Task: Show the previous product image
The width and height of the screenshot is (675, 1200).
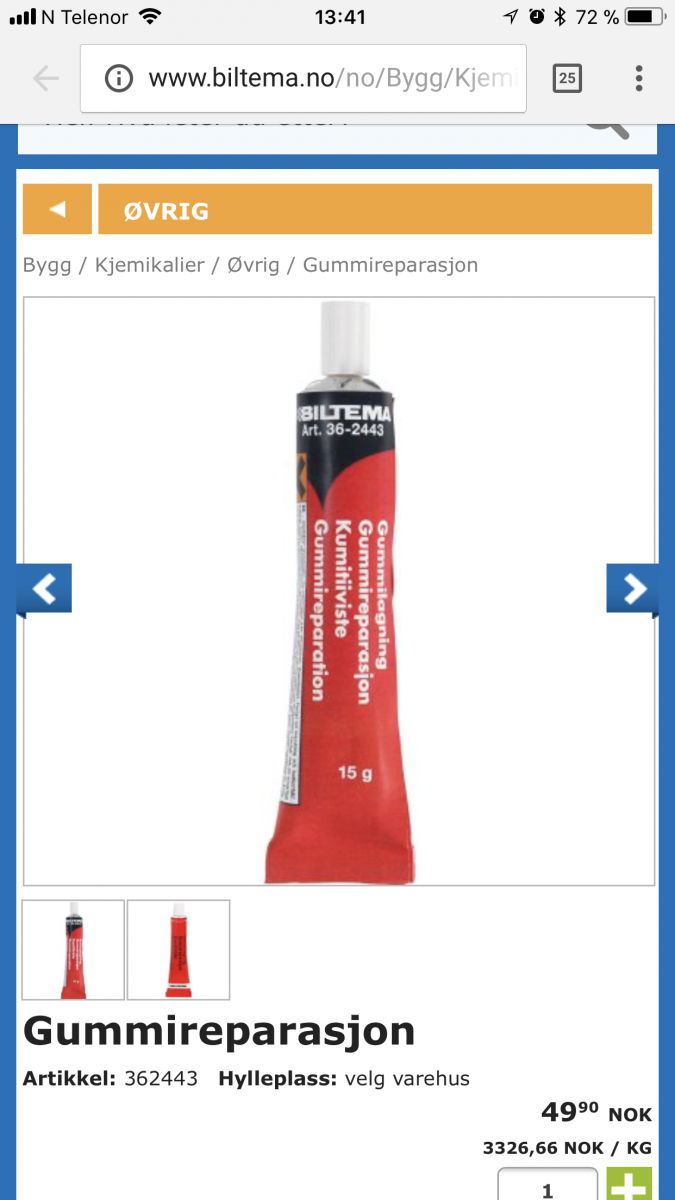Action: [44, 590]
